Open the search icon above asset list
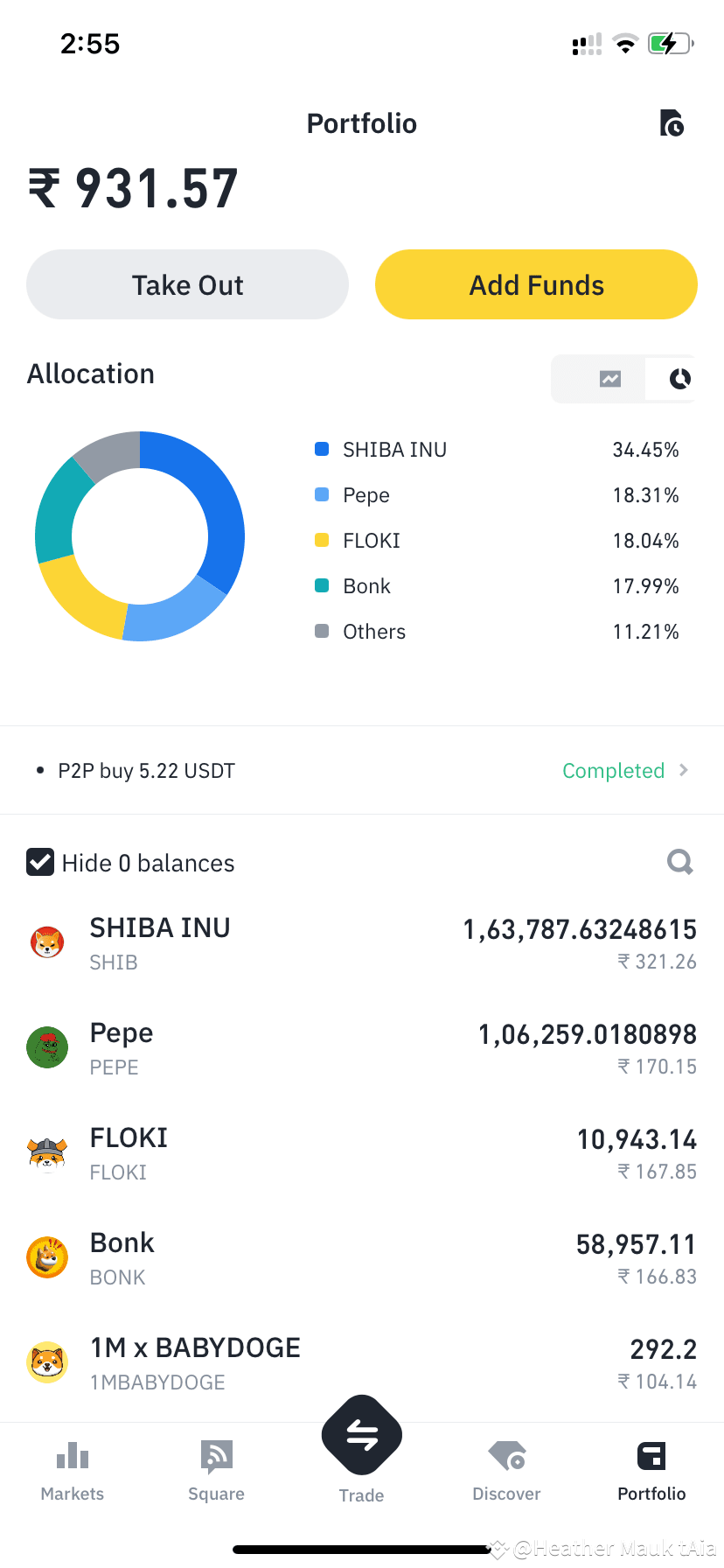724x1568 pixels. tap(679, 862)
